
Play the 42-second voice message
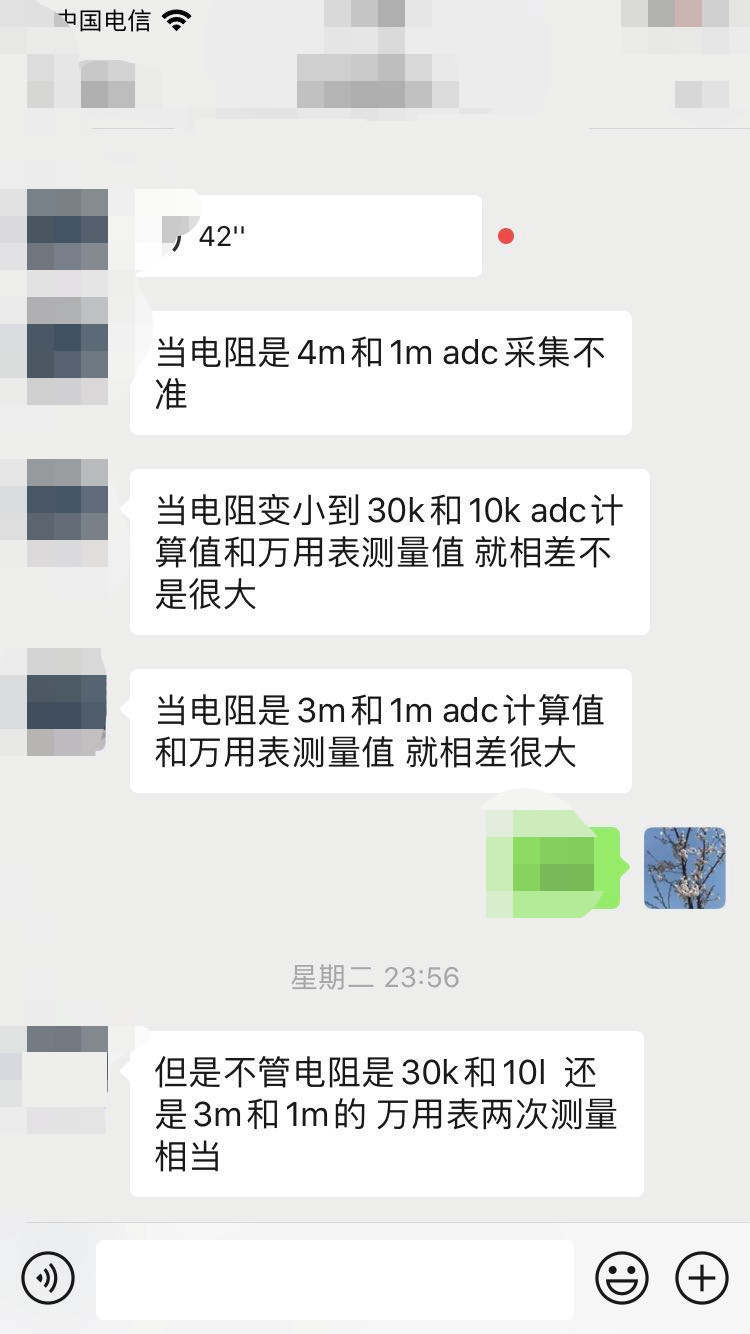pos(308,236)
